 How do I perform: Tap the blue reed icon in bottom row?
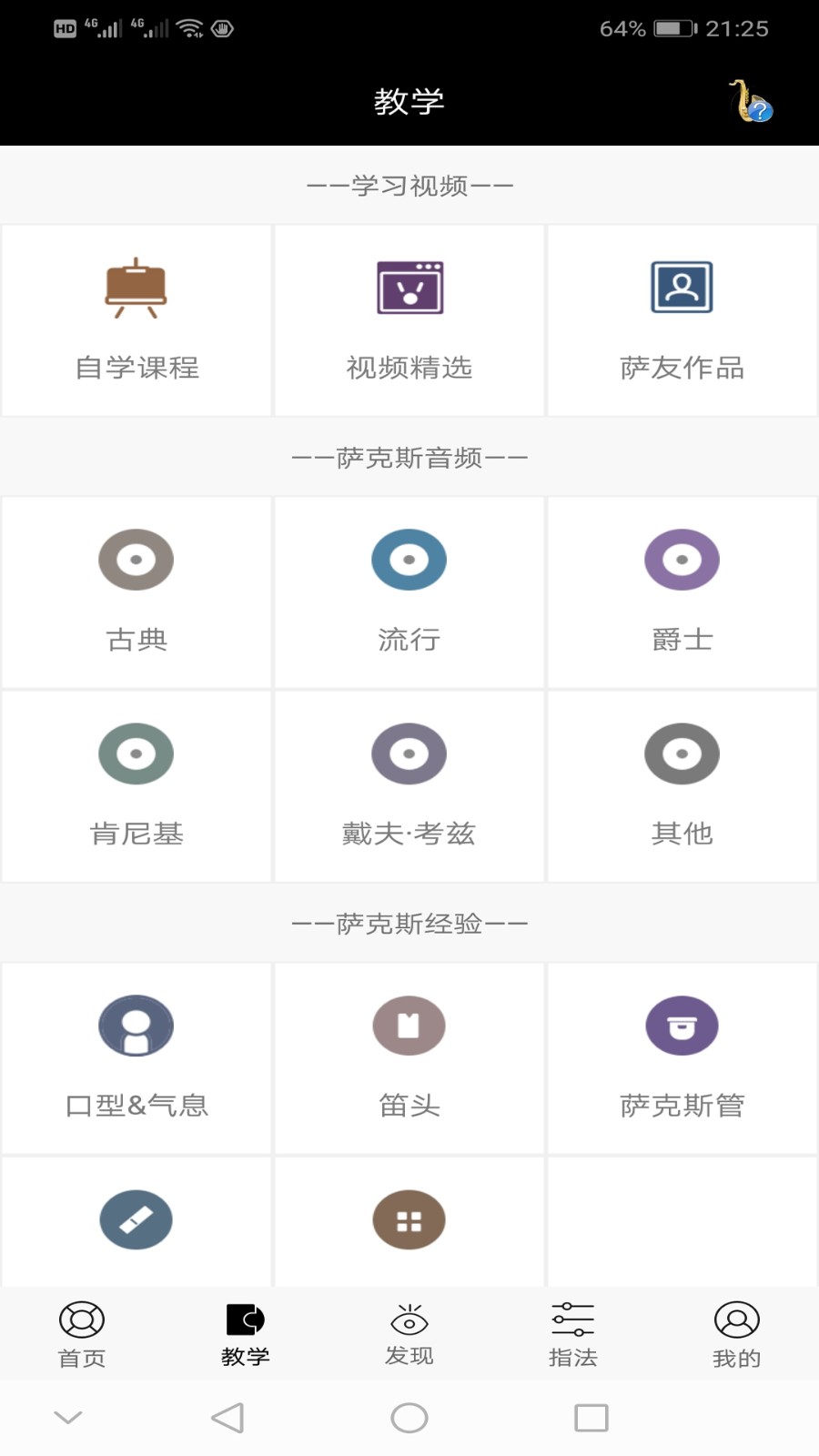(x=136, y=1220)
